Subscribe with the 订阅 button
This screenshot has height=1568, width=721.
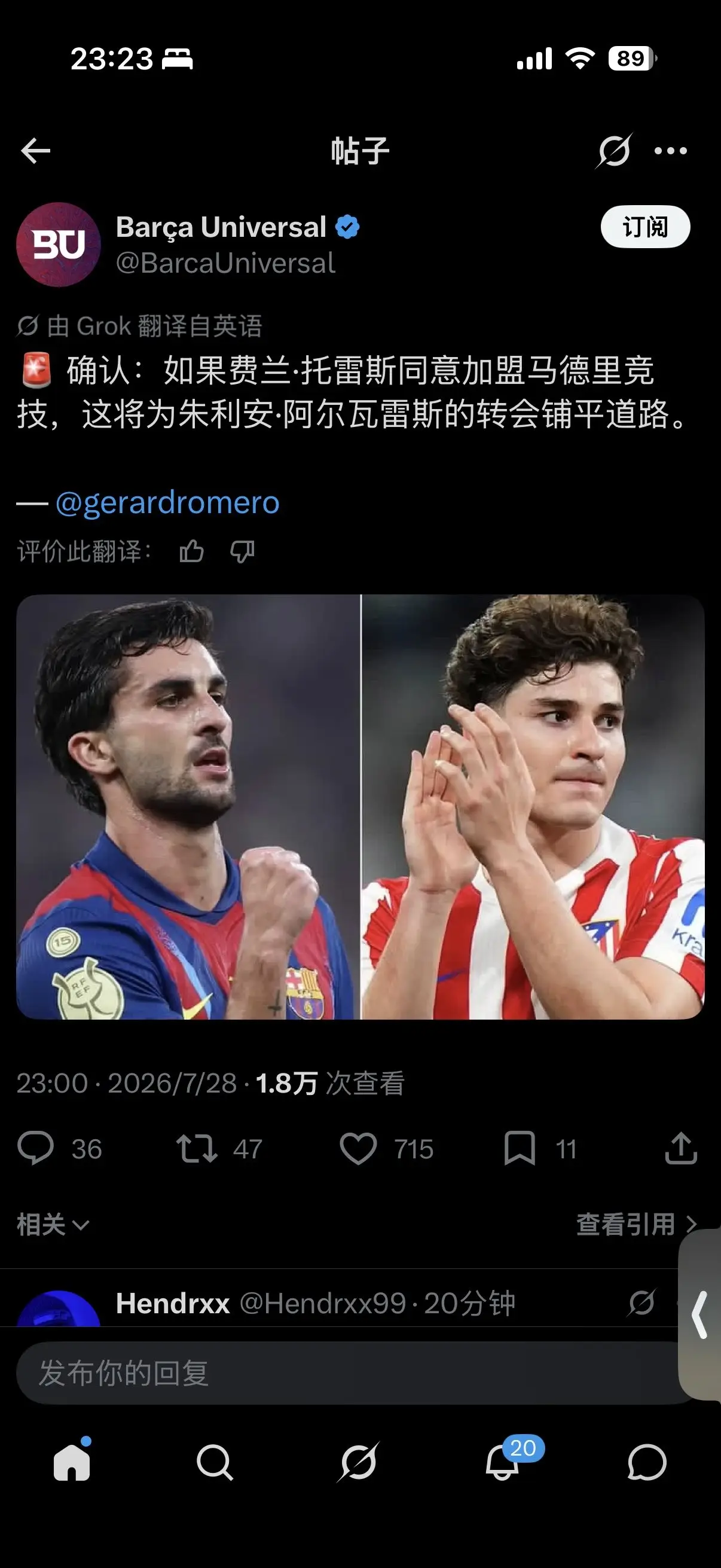tap(645, 227)
